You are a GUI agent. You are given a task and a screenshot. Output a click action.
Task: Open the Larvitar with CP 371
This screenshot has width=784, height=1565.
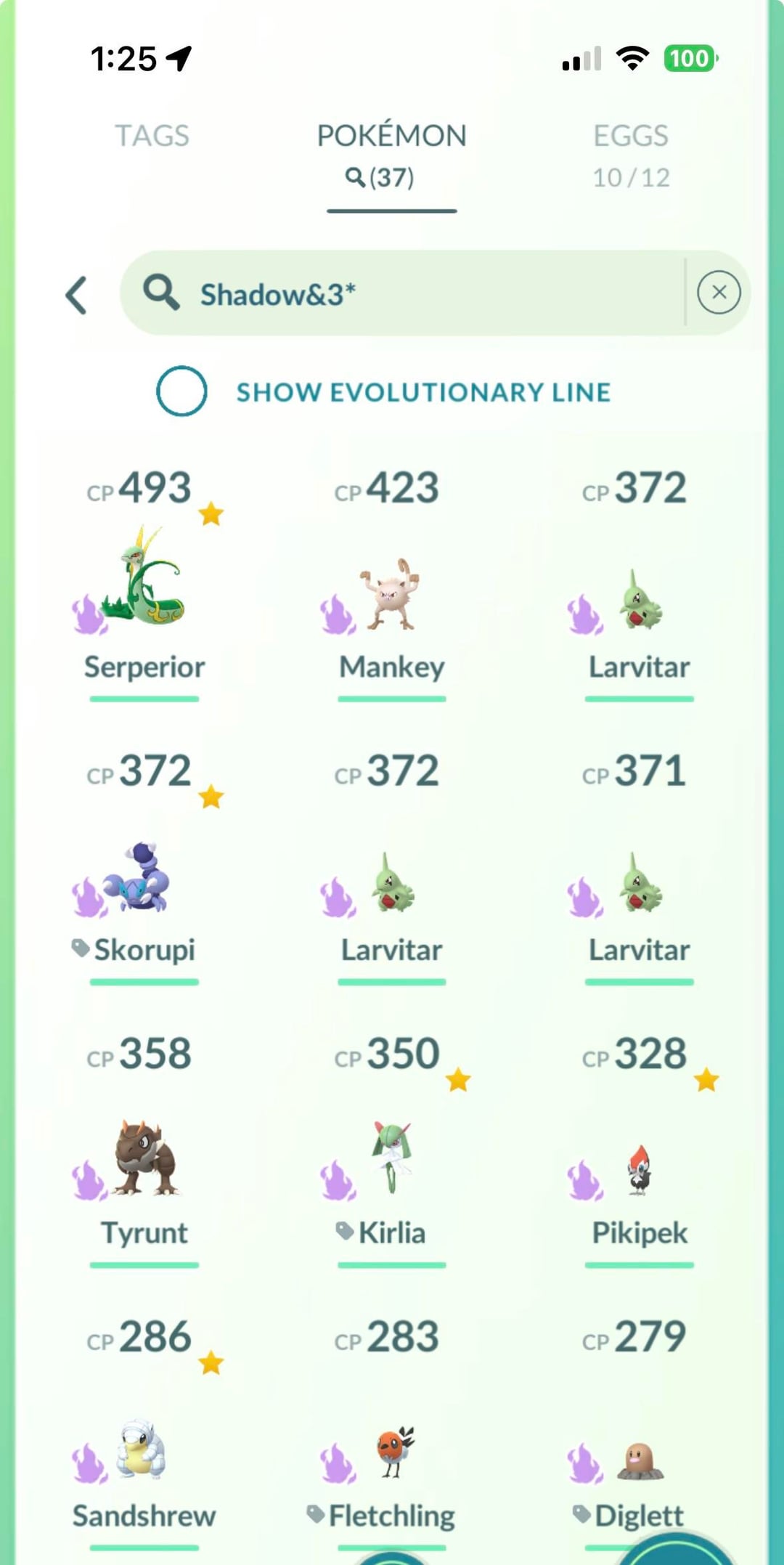[639, 882]
